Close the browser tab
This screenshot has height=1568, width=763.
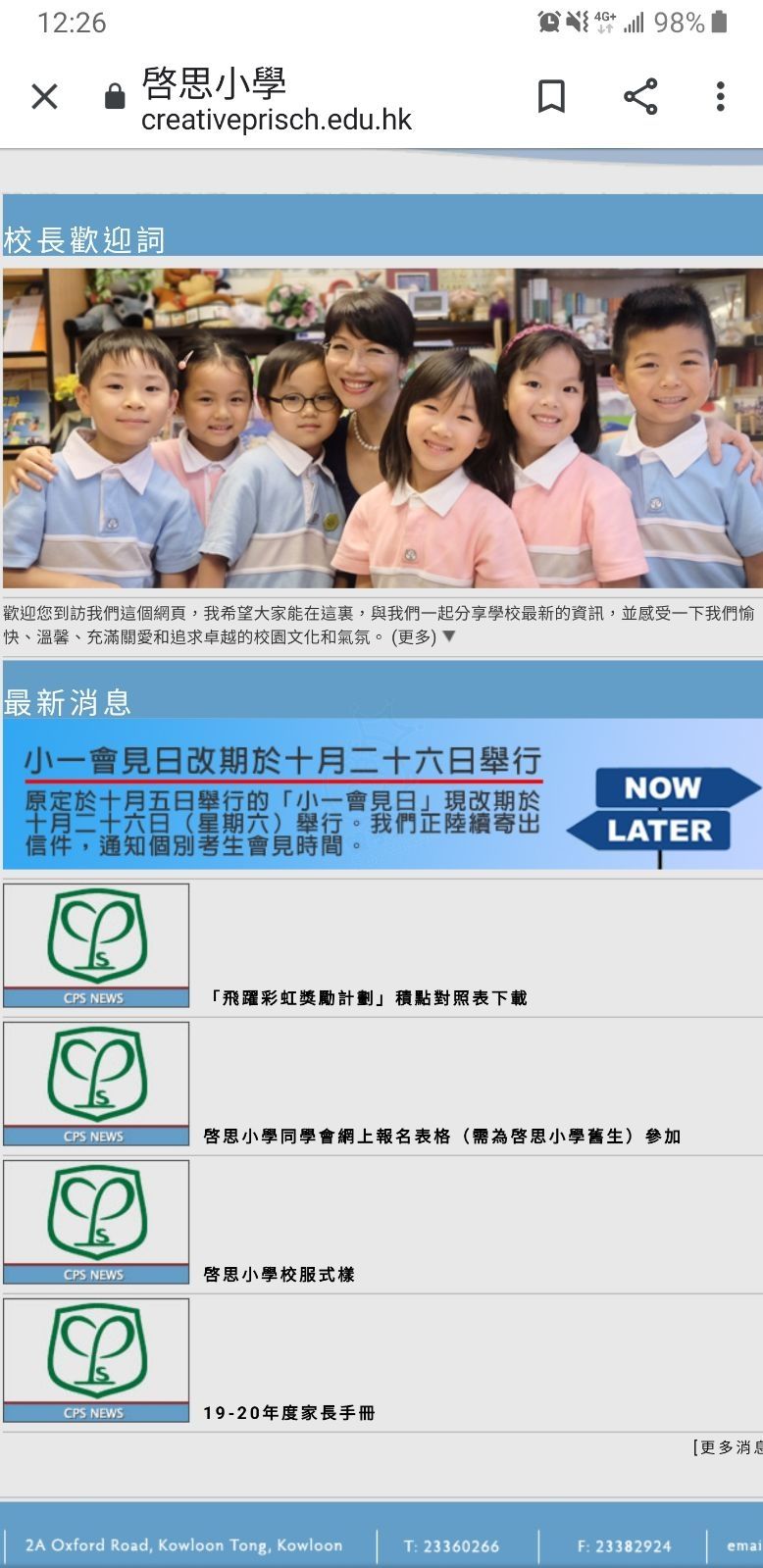[44, 96]
